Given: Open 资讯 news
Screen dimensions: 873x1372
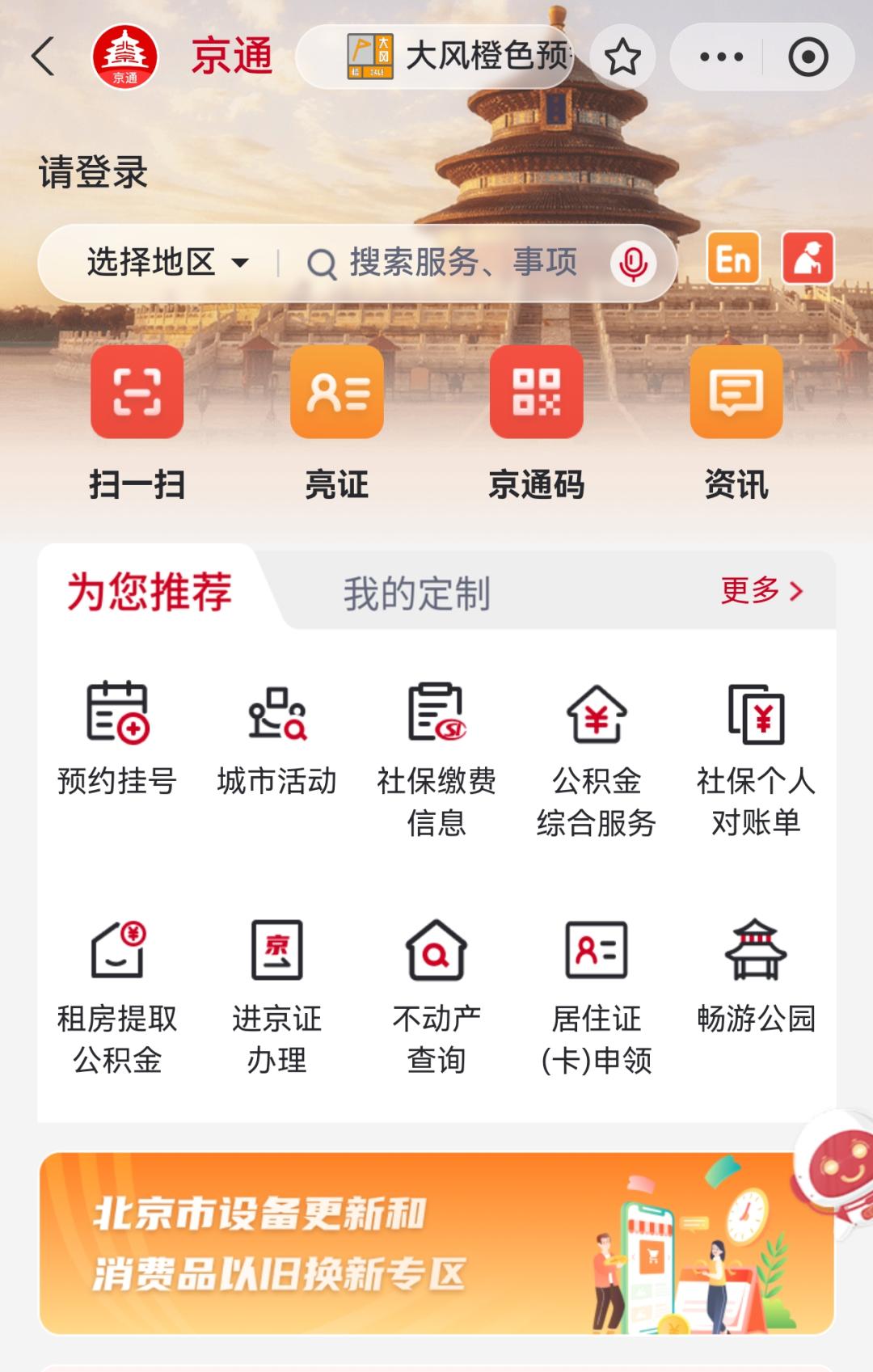Looking at the screenshot, I should 736,422.
